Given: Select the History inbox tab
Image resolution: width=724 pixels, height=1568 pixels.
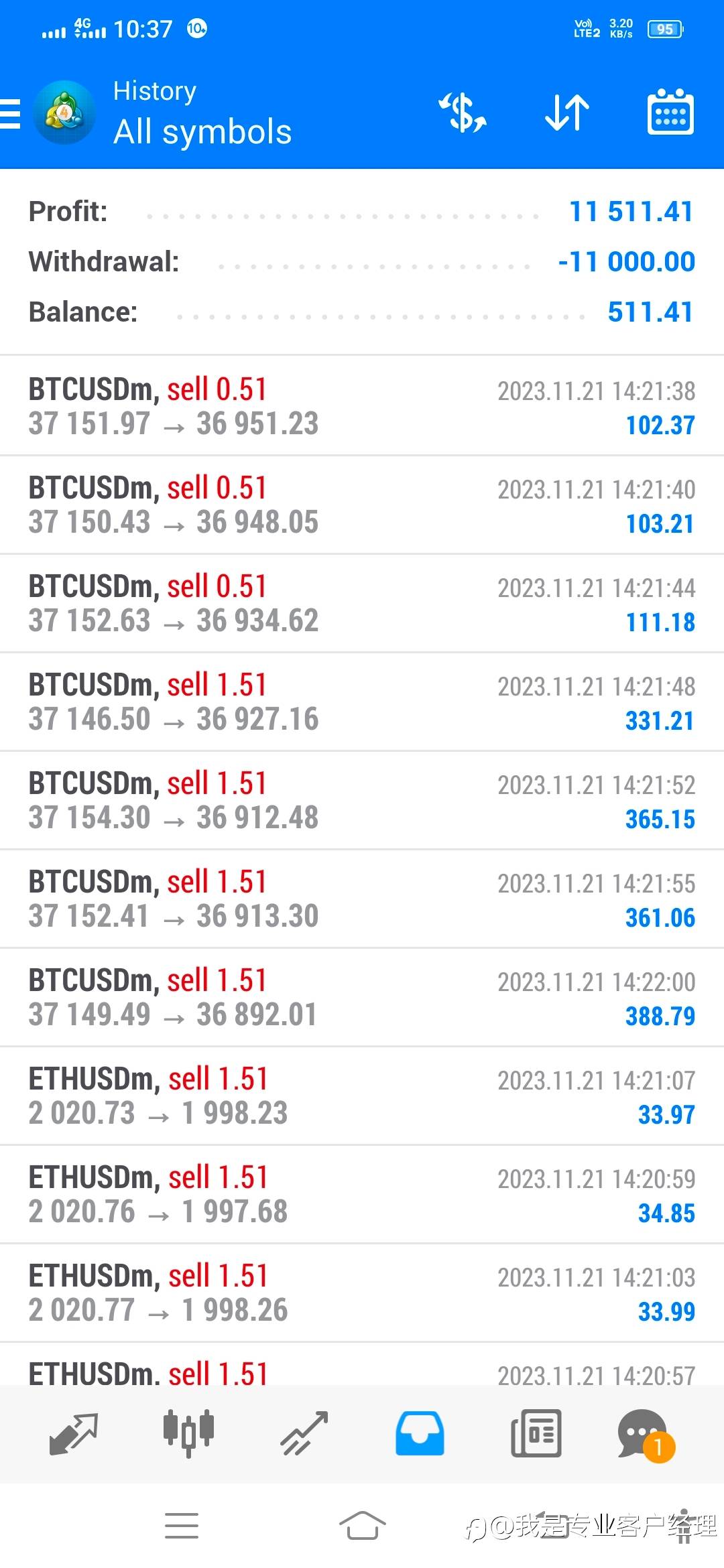Looking at the screenshot, I should [420, 1434].
